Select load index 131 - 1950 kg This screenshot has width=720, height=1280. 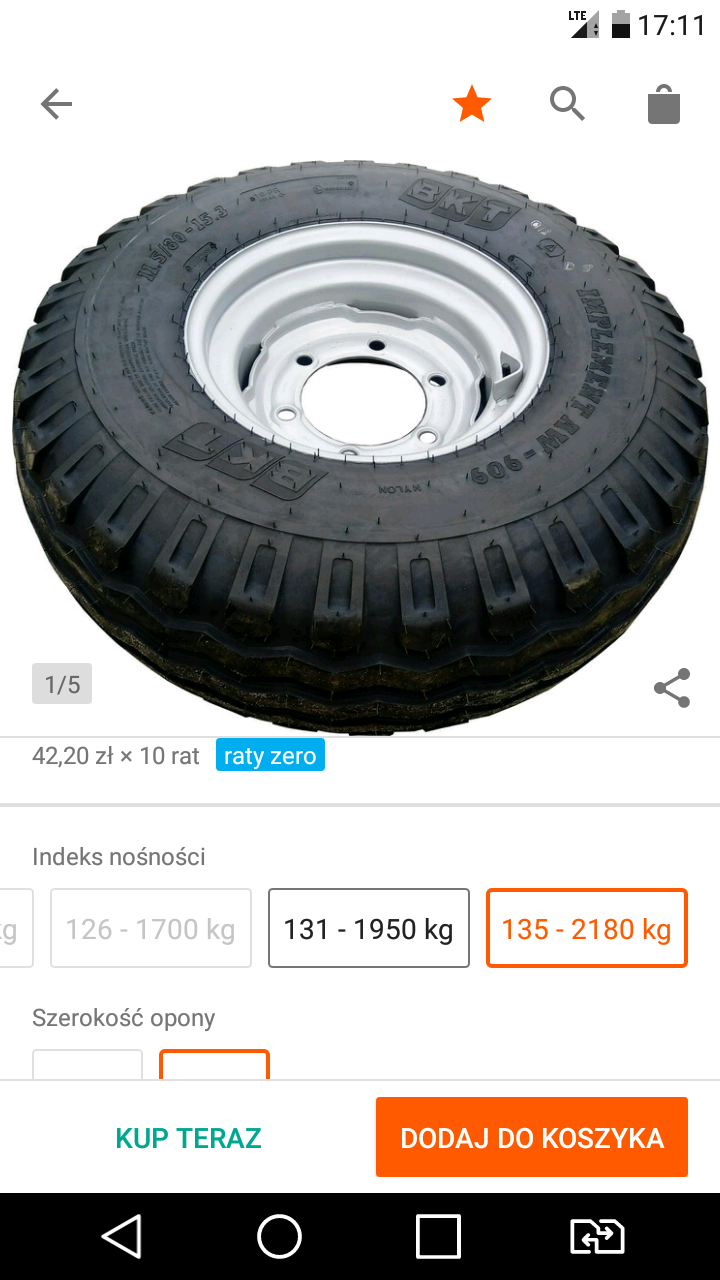pyautogui.click(x=368, y=929)
